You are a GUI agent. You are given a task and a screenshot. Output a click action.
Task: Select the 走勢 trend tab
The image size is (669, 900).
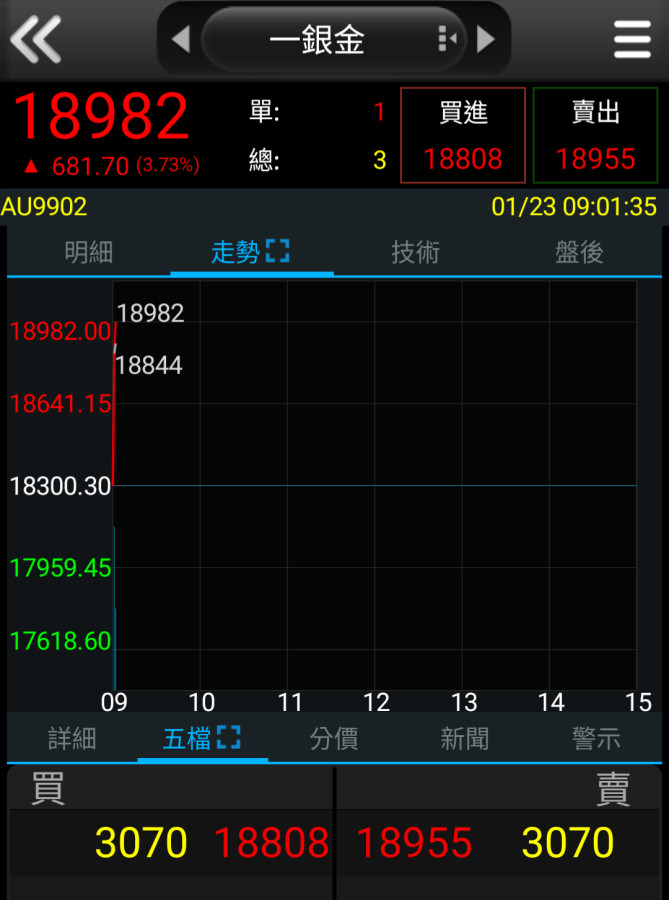tap(250, 253)
